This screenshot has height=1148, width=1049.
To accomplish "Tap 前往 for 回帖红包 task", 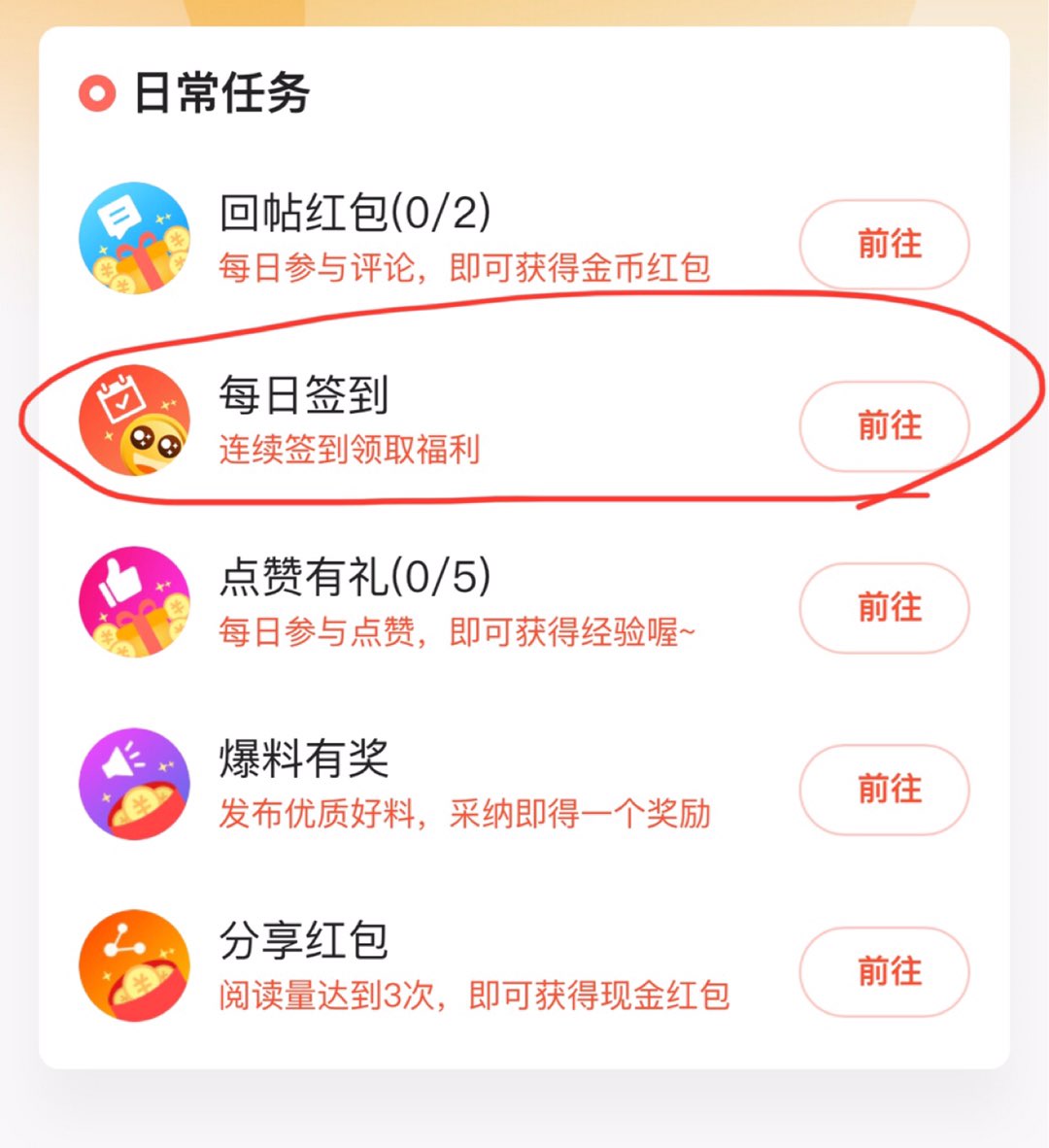I will tap(884, 244).
